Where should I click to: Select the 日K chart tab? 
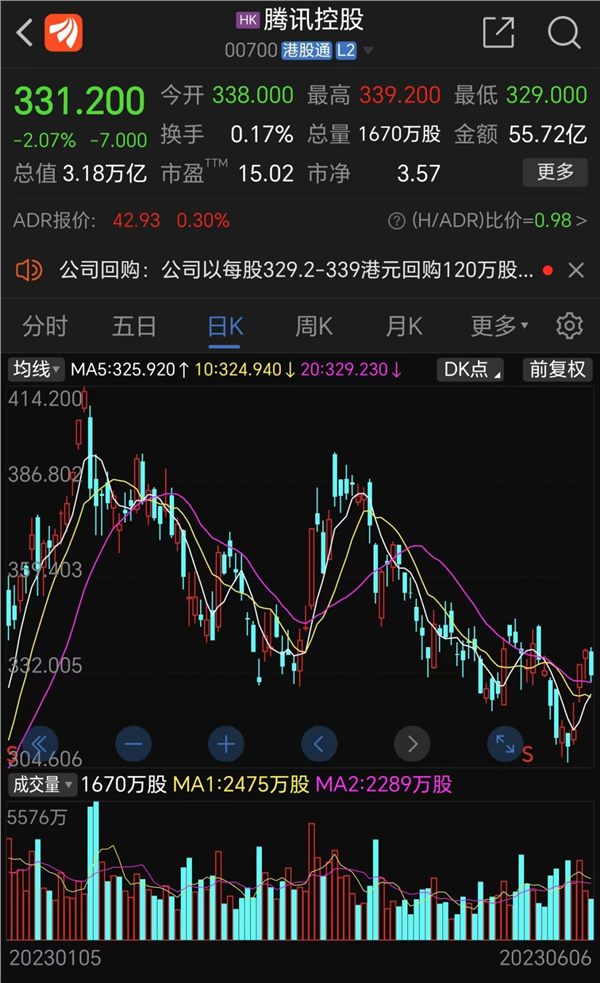pos(225,326)
